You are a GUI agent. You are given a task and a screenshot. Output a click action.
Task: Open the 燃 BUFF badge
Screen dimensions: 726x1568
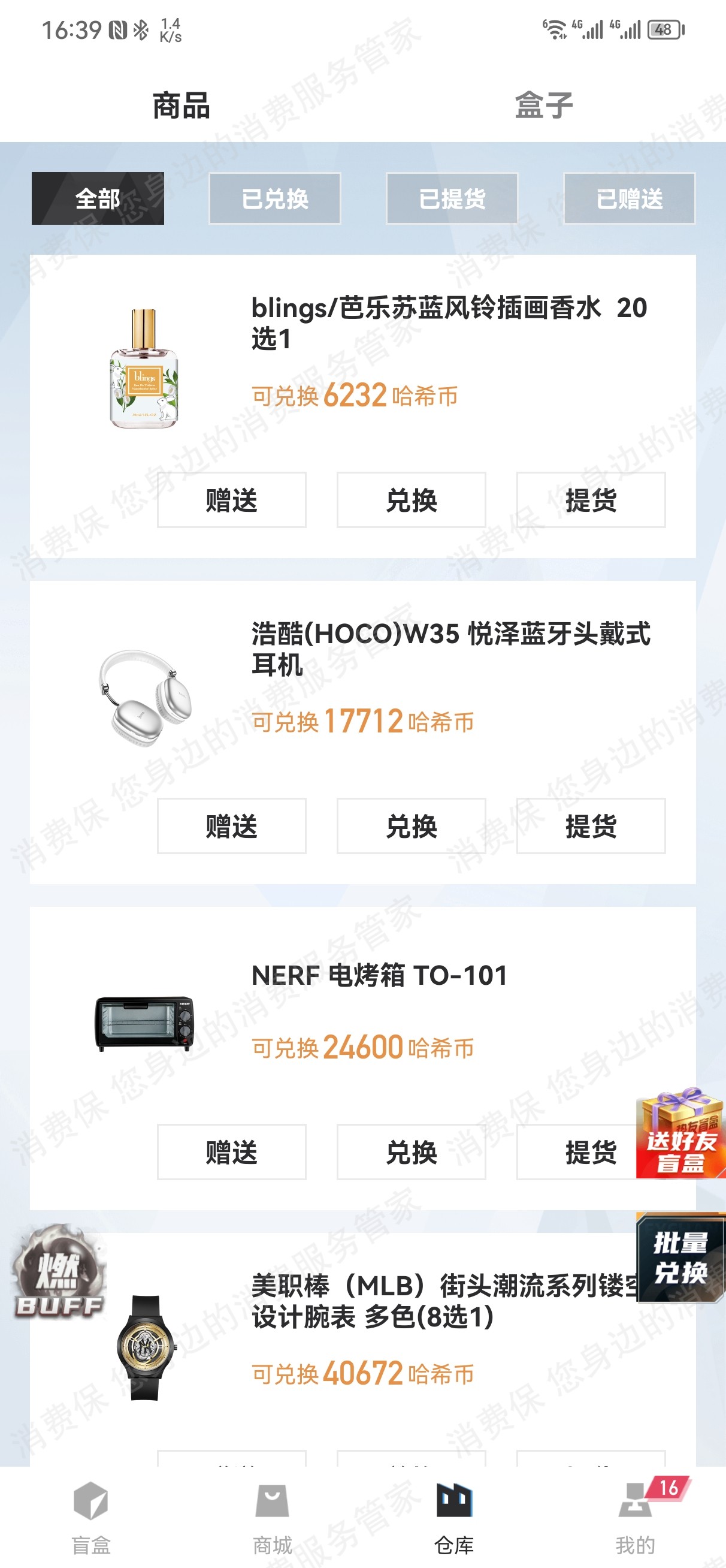click(59, 1272)
